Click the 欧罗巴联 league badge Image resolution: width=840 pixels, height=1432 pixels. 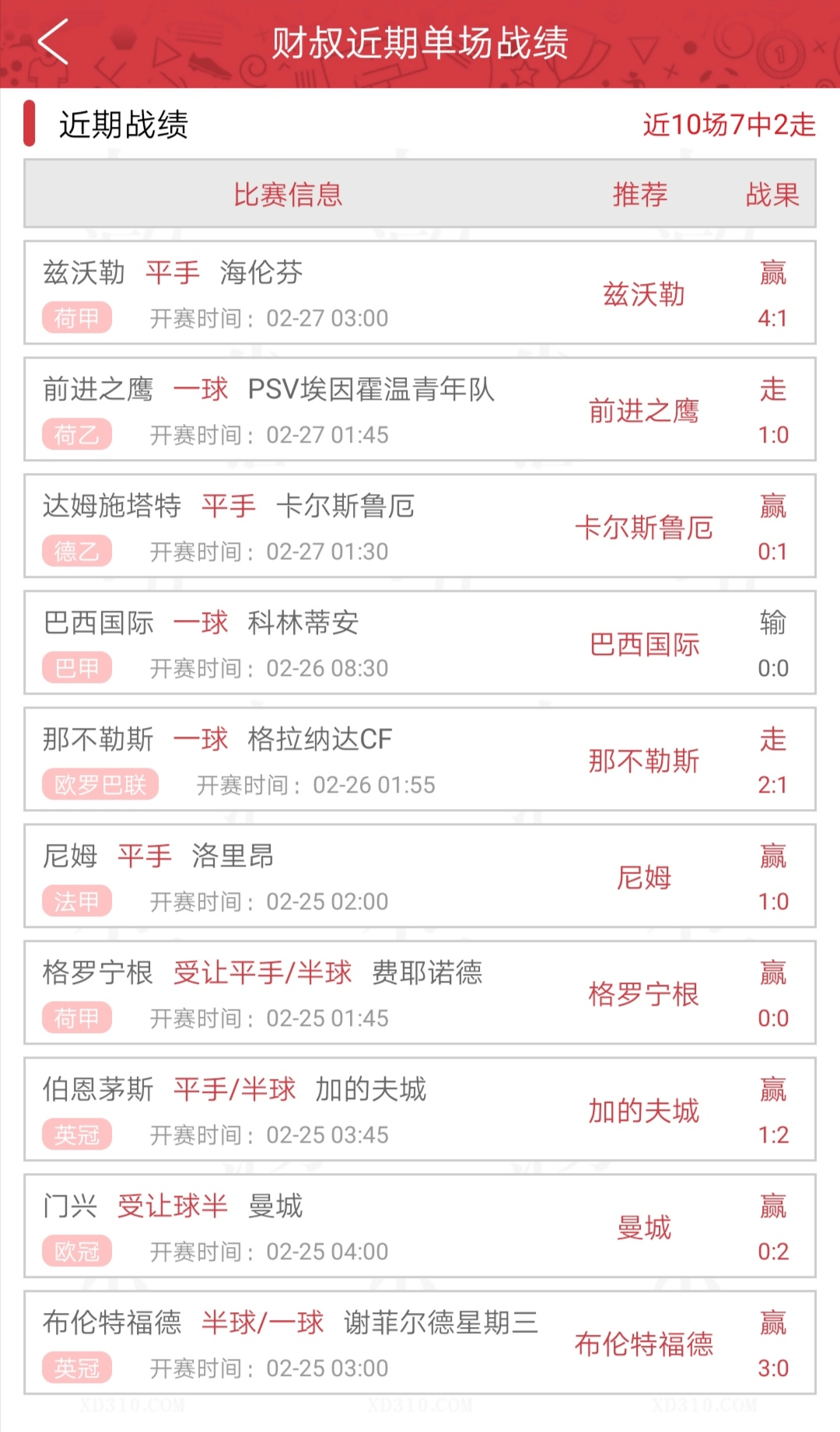pos(100,784)
